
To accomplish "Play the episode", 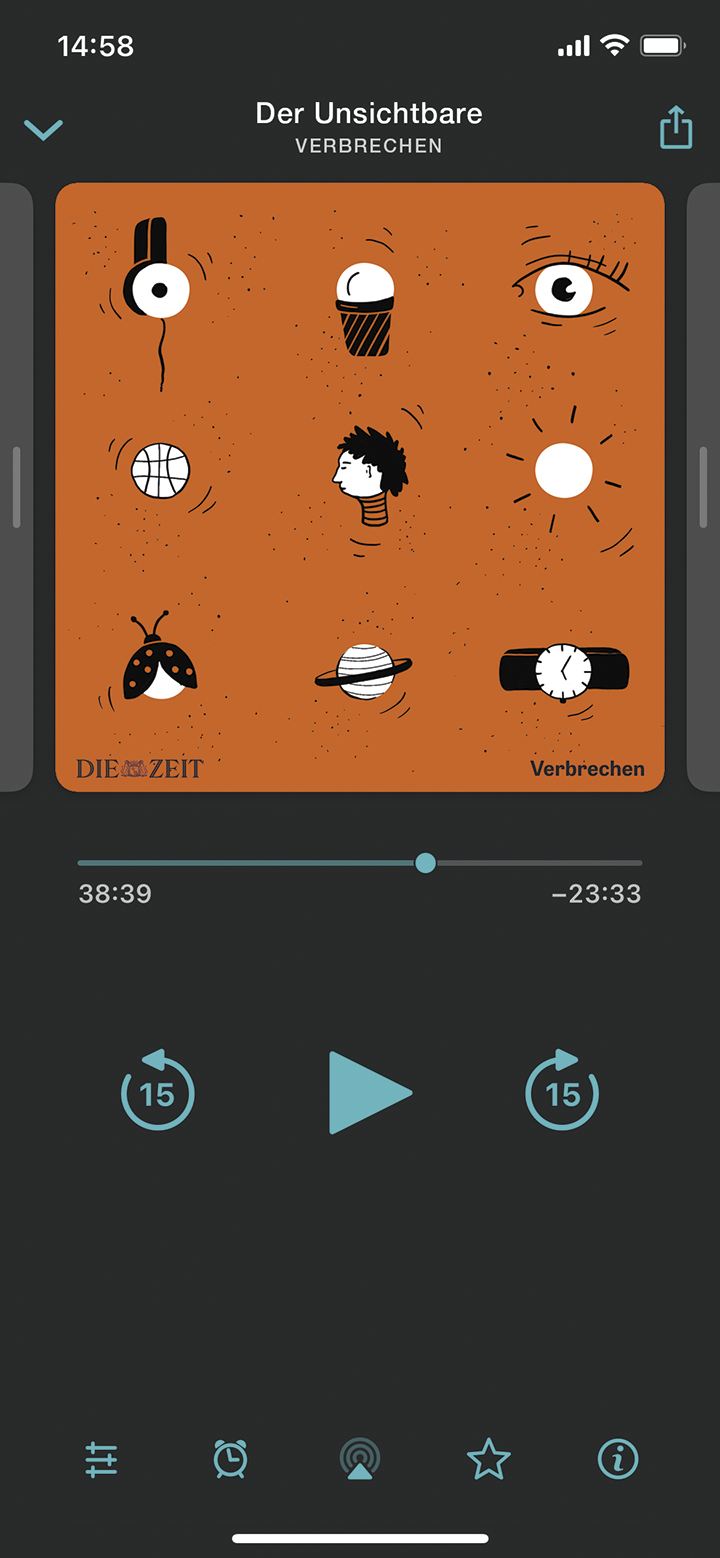I will click(x=368, y=1092).
